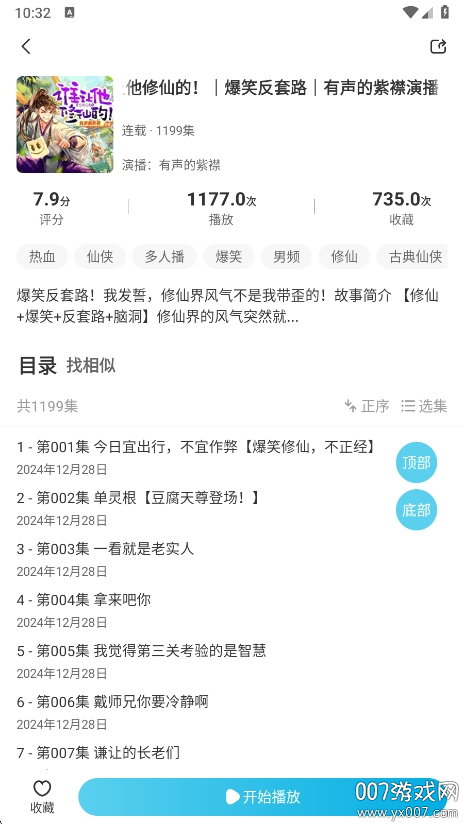Select the 仙侠 tag chip
Image resolution: width=464 pixels, height=824 pixels.
(100, 256)
